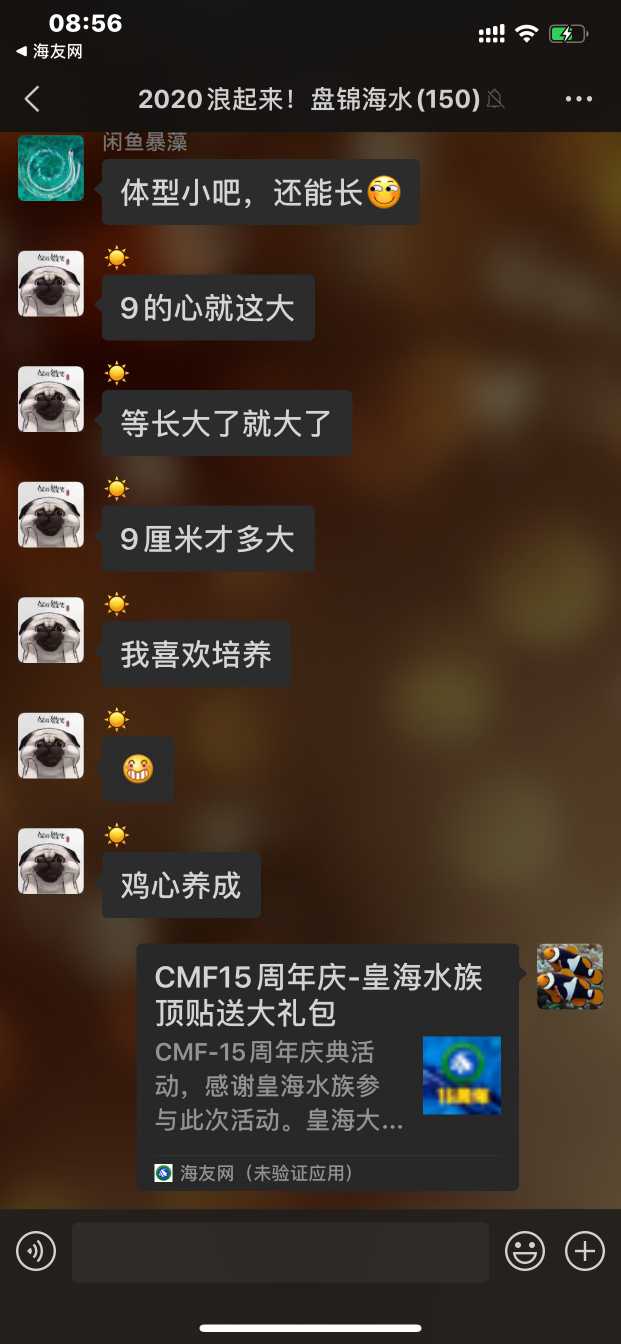Open the group chat overflow menu
The height and width of the screenshot is (1344, 621).
579,98
